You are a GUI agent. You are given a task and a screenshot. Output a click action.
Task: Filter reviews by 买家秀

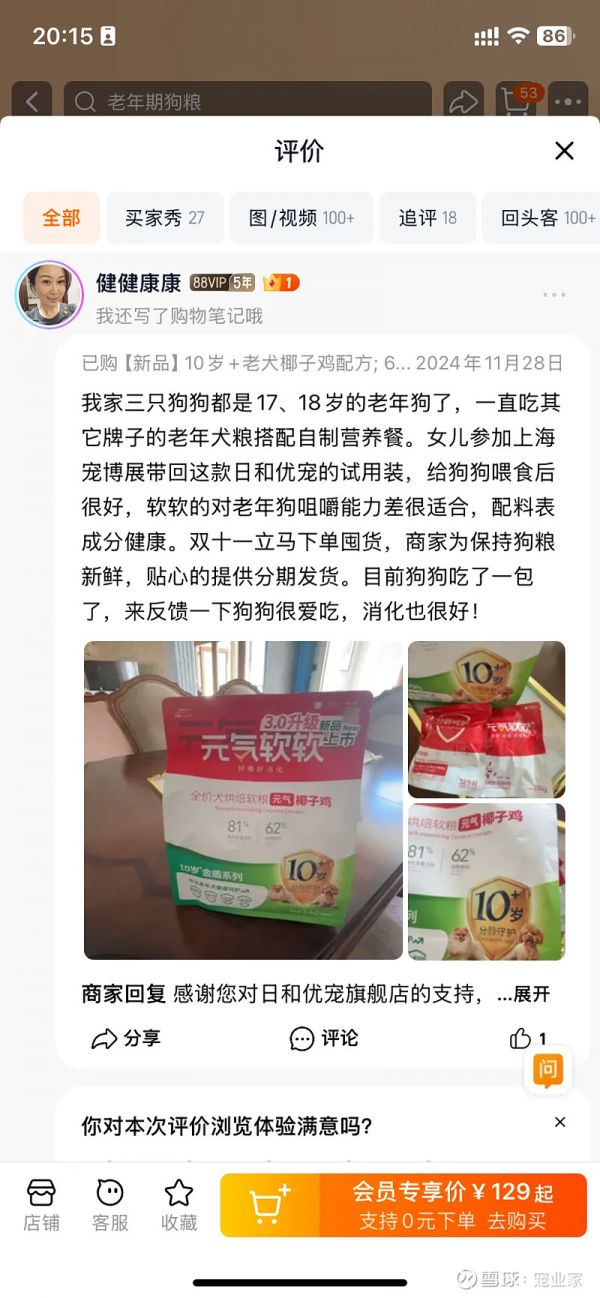tap(164, 218)
